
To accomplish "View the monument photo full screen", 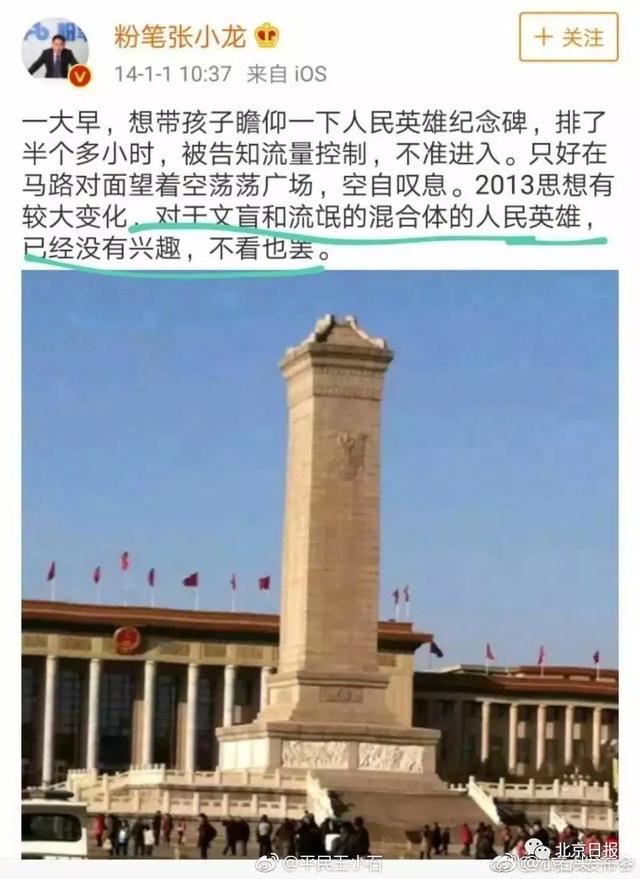I will click(320, 560).
